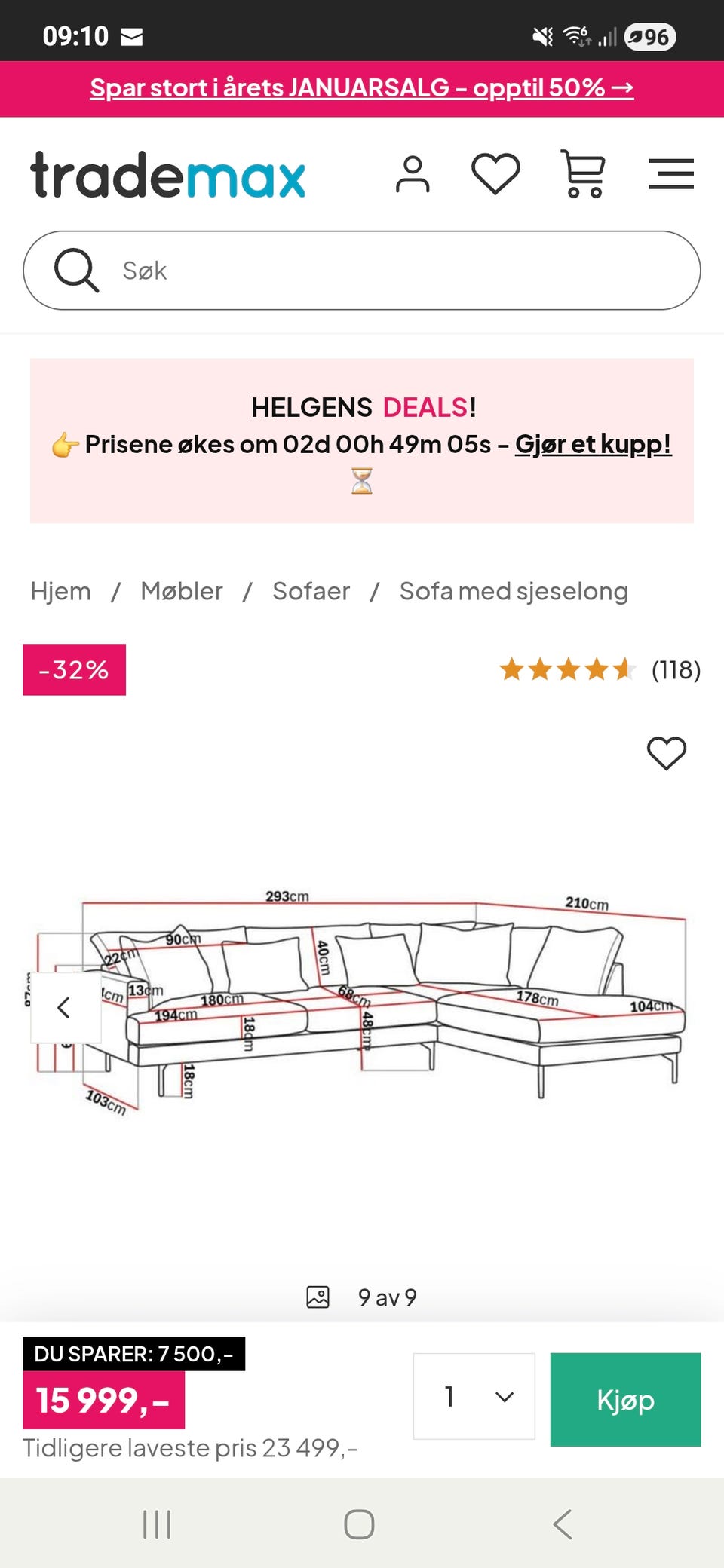Tap the mute icon in status bar
Viewport: 724px width, 1568px height.
coord(541,34)
